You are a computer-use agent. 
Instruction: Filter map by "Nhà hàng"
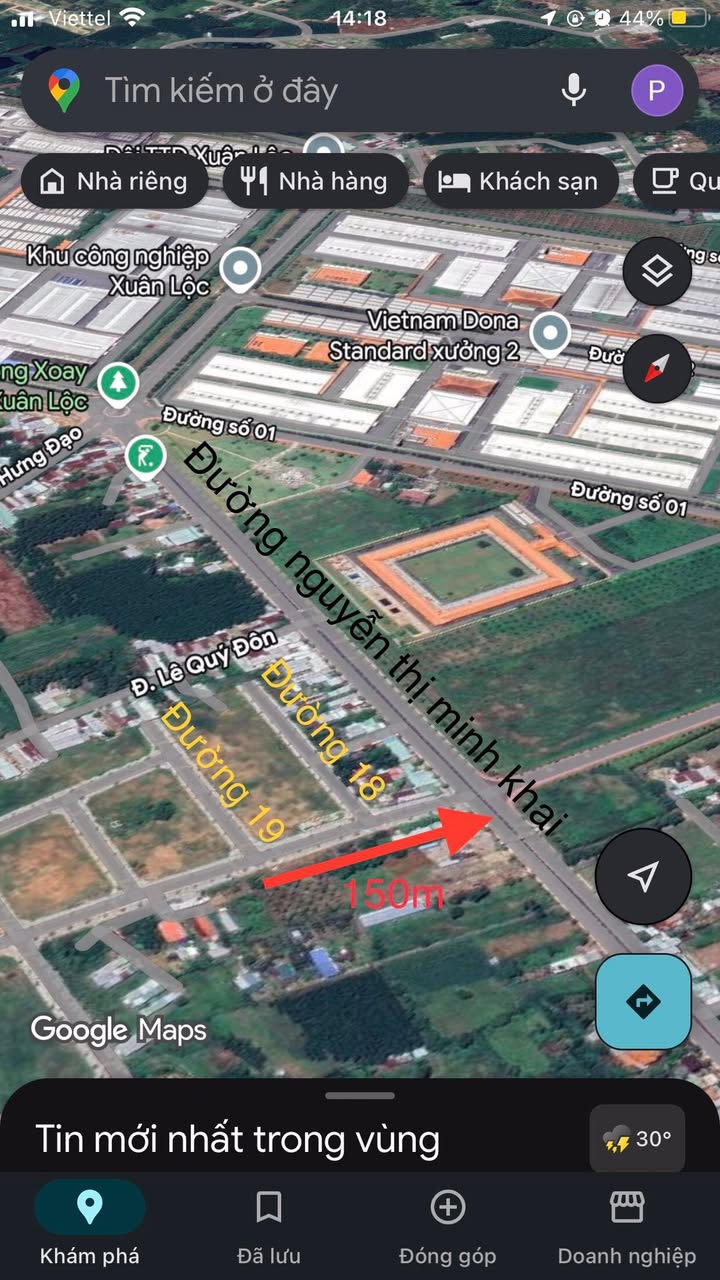[x=315, y=181]
